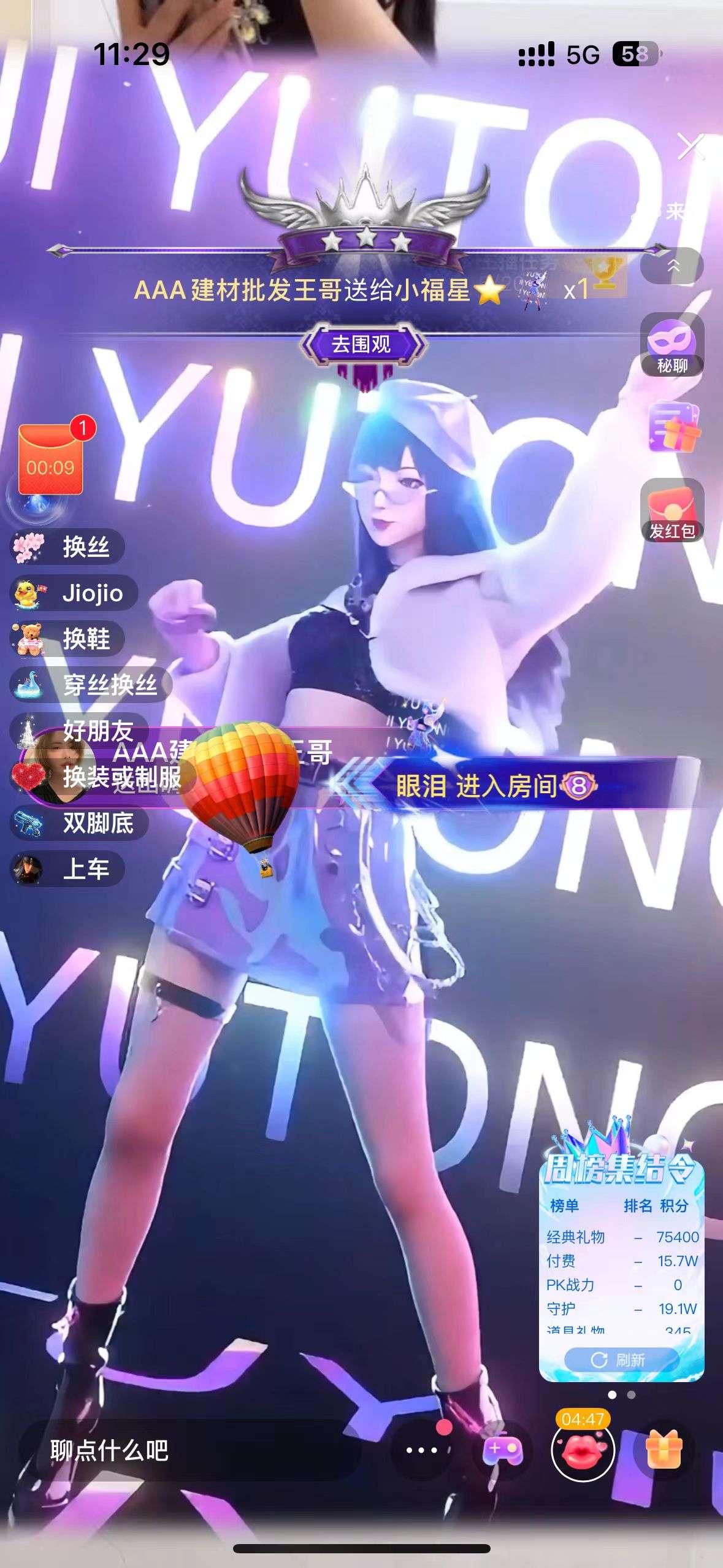Open the gift box panel
Image resolution: width=723 pixels, height=1568 pixels.
(665, 1451)
